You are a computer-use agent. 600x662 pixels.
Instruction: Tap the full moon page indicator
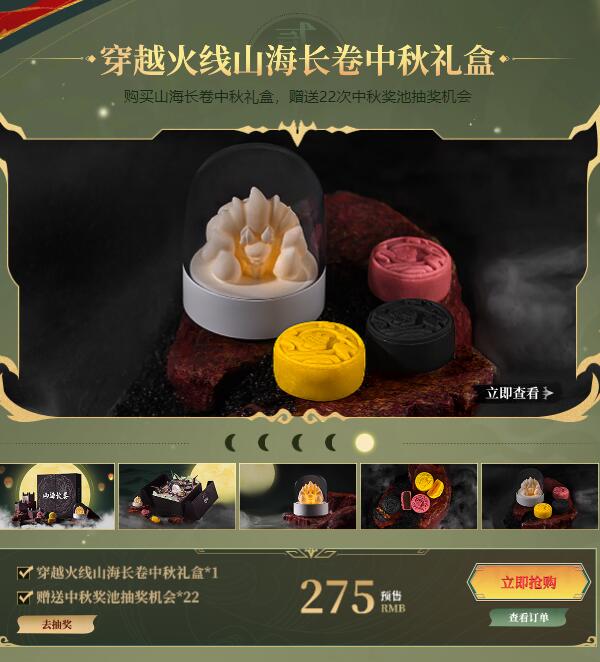[x=365, y=442]
